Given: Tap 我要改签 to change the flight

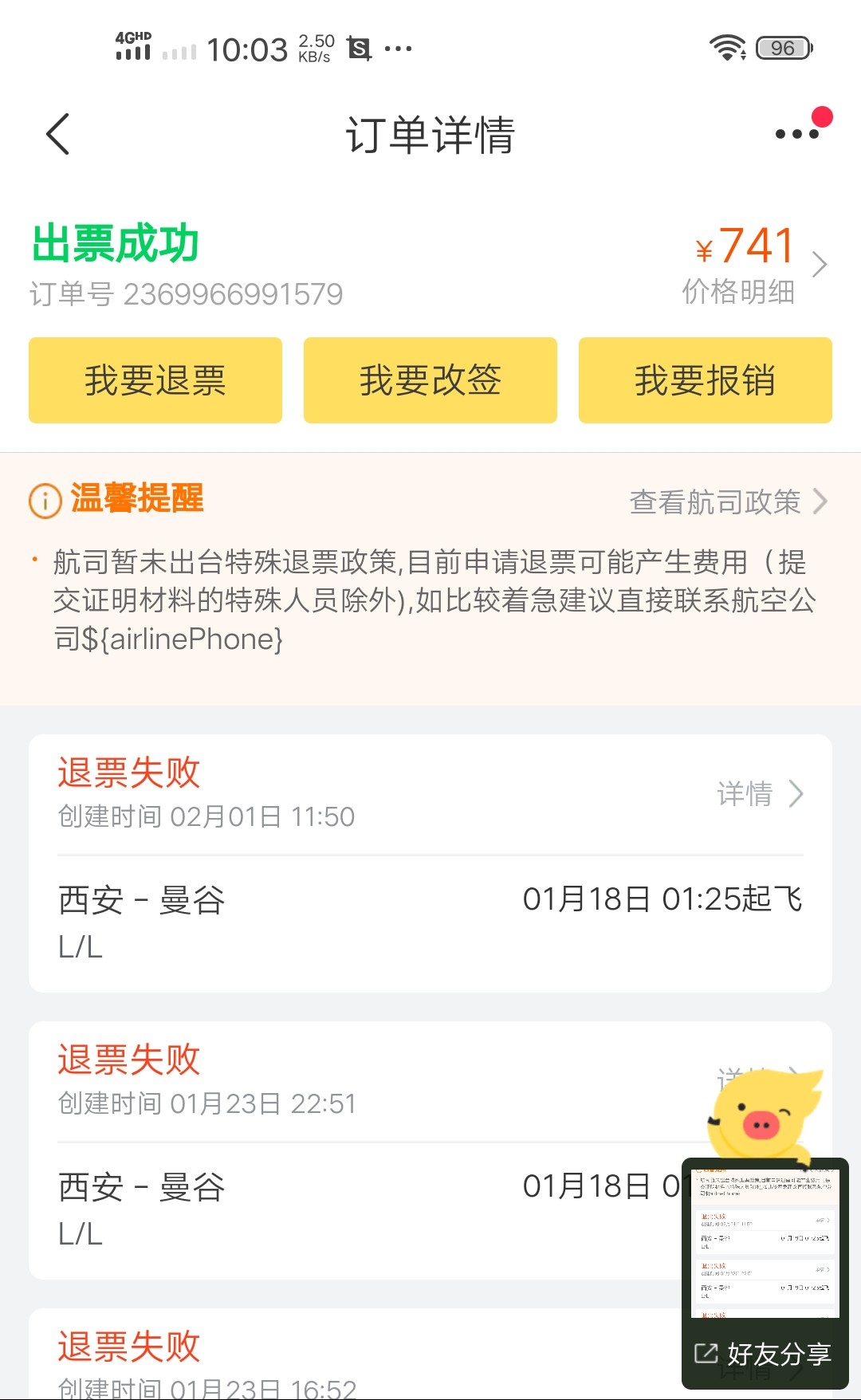Looking at the screenshot, I should [430, 380].
